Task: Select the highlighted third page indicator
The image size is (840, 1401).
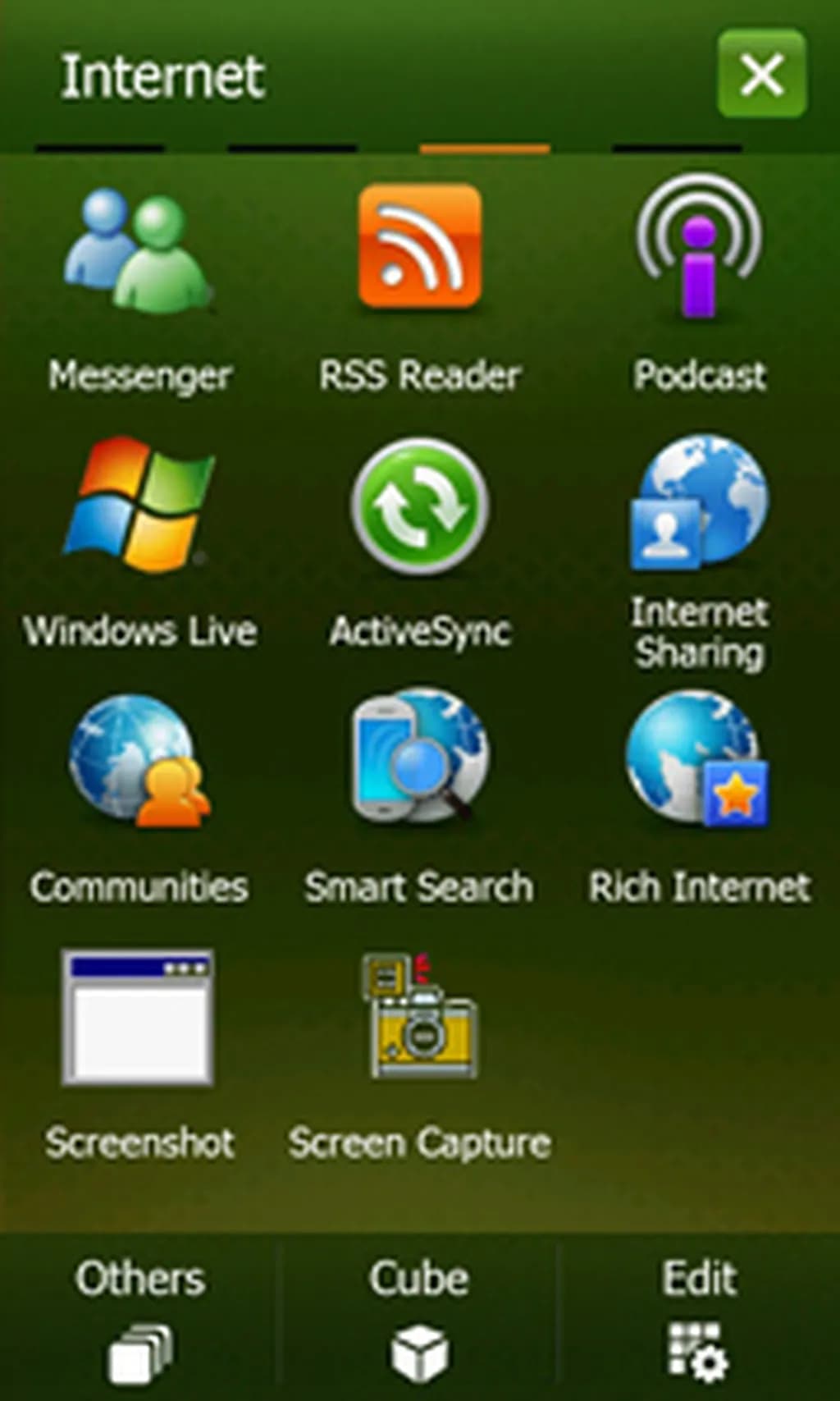Action: tap(484, 146)
